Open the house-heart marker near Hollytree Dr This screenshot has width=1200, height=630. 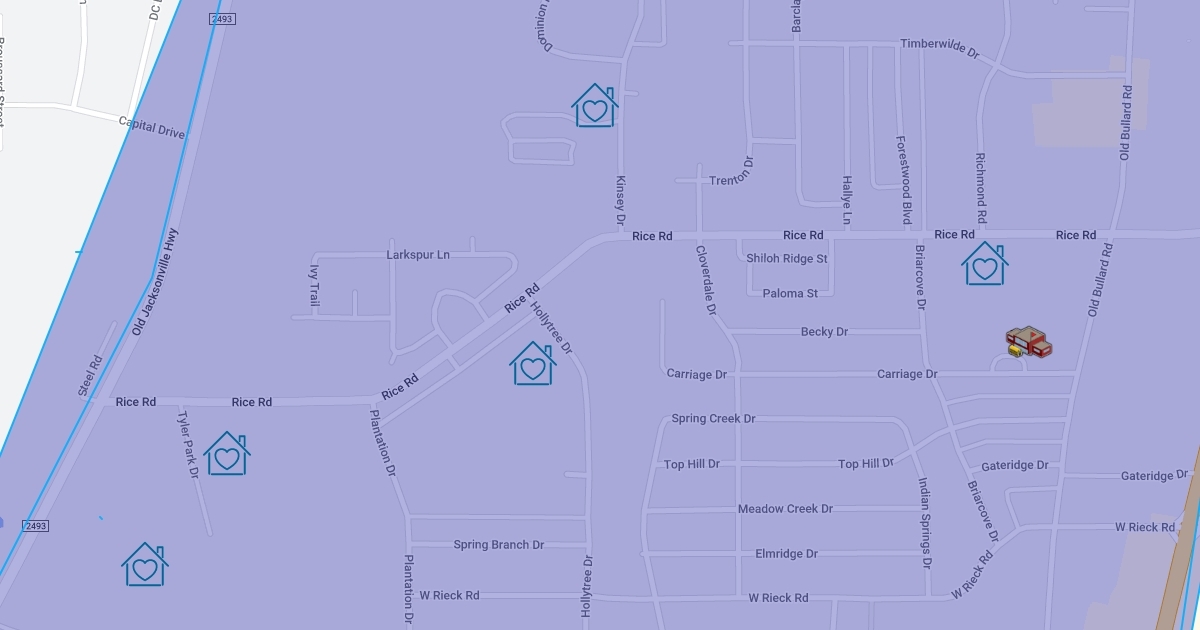tap(533, 364)
